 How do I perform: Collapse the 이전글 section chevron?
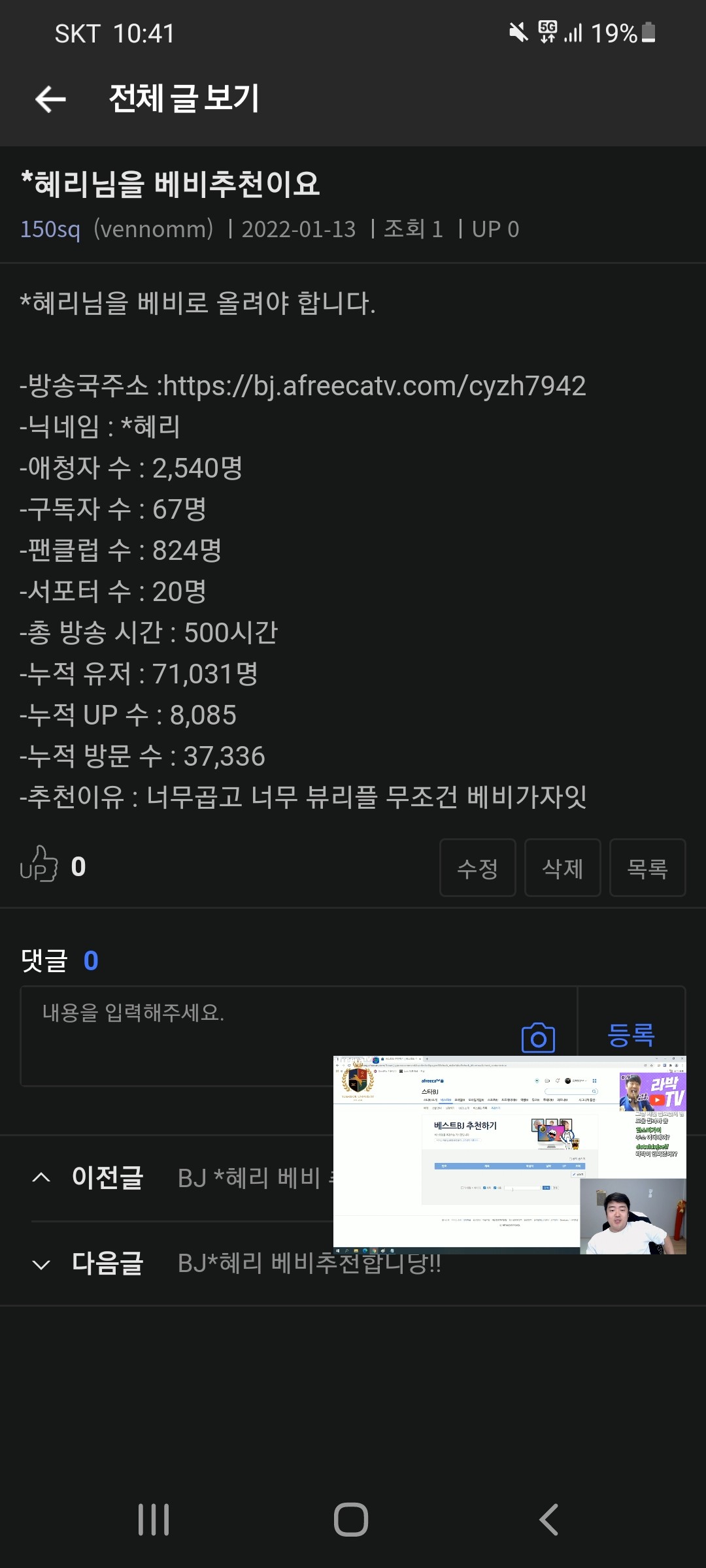(41, 1179)
